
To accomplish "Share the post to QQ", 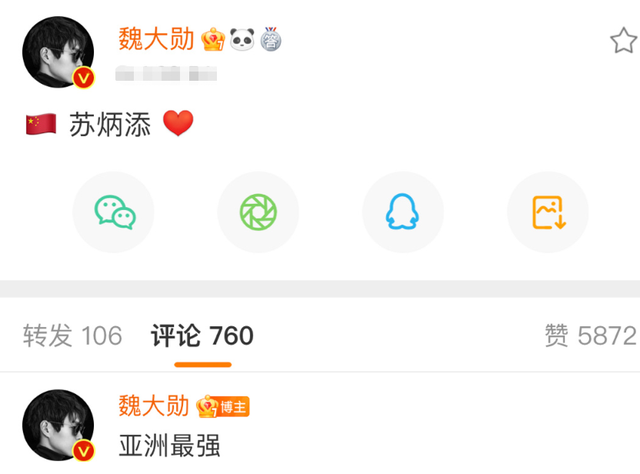I will 403,212.
